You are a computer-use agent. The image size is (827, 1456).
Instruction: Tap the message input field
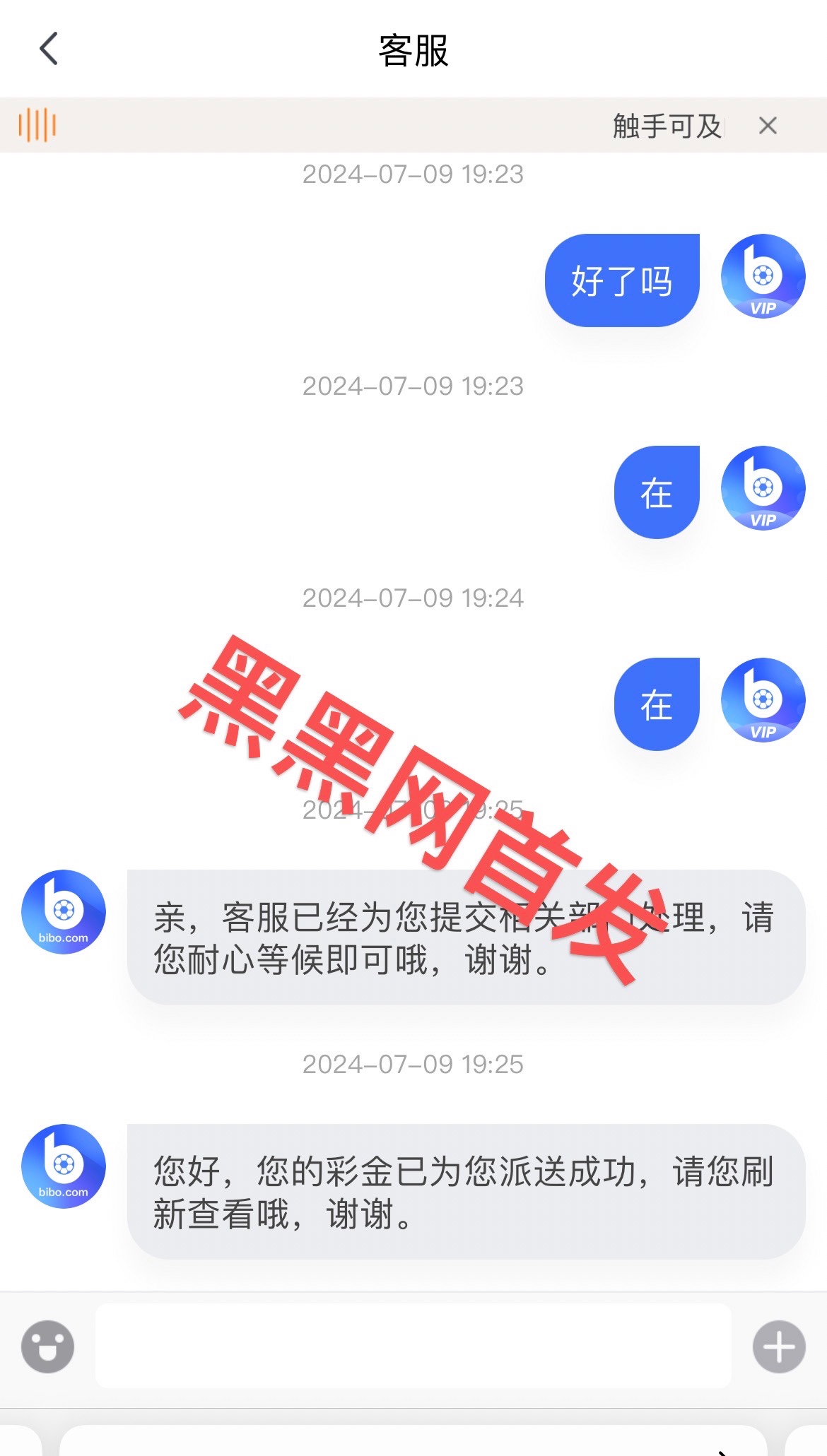(413, 1346)
